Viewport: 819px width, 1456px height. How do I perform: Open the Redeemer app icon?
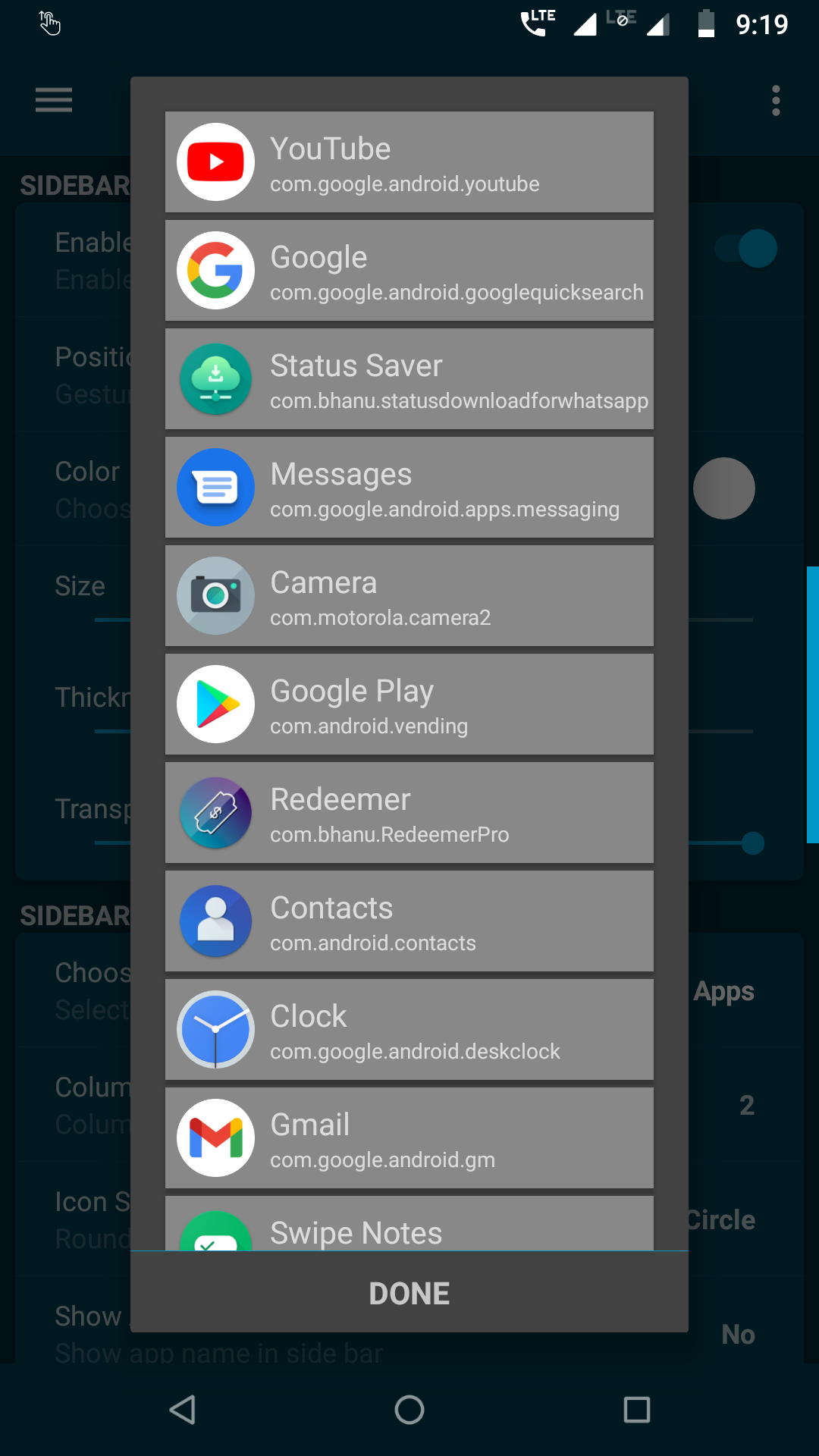pyautogui.click(x=215, y=812)
